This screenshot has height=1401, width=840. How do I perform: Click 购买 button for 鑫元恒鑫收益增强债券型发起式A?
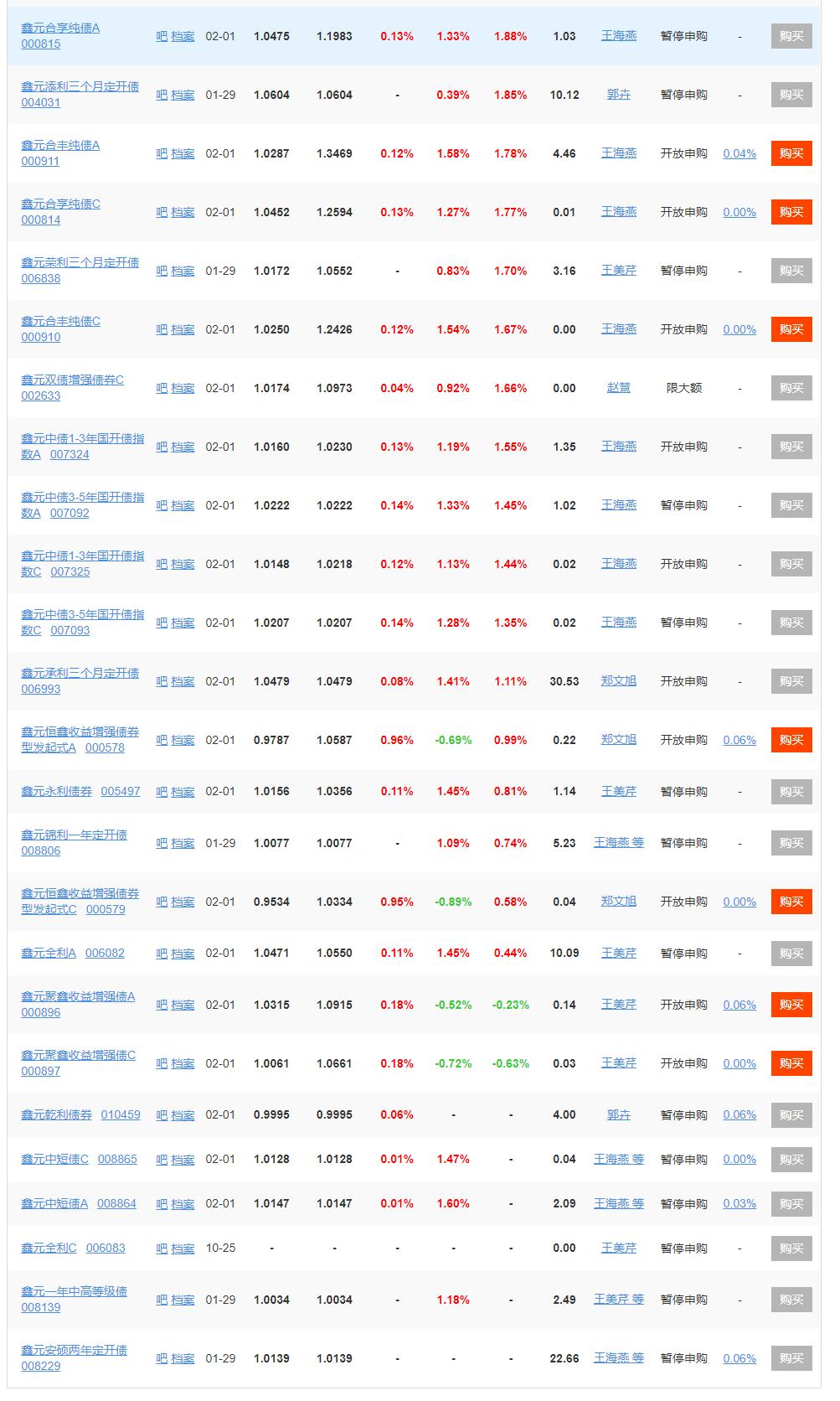[791, 739]
